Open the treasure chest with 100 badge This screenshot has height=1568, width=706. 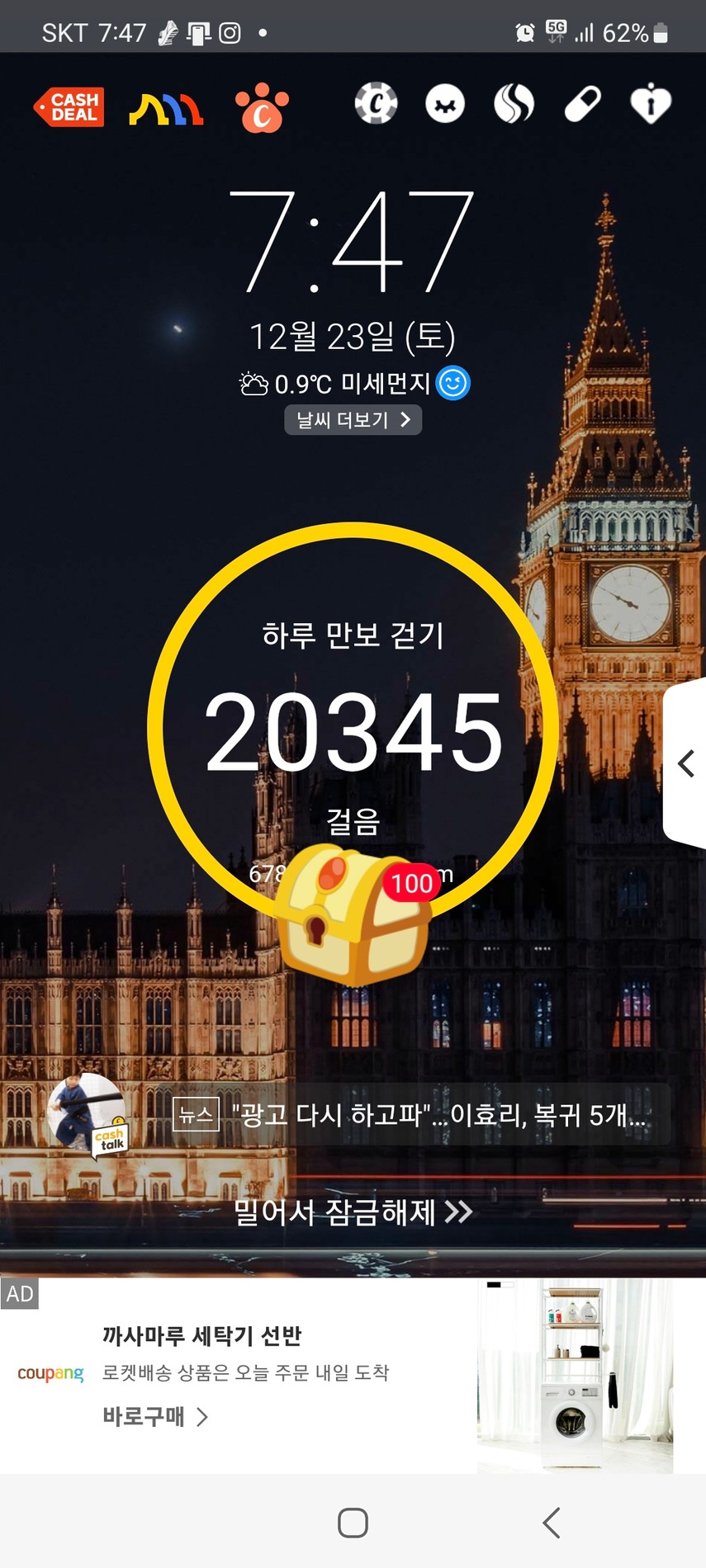355,914
